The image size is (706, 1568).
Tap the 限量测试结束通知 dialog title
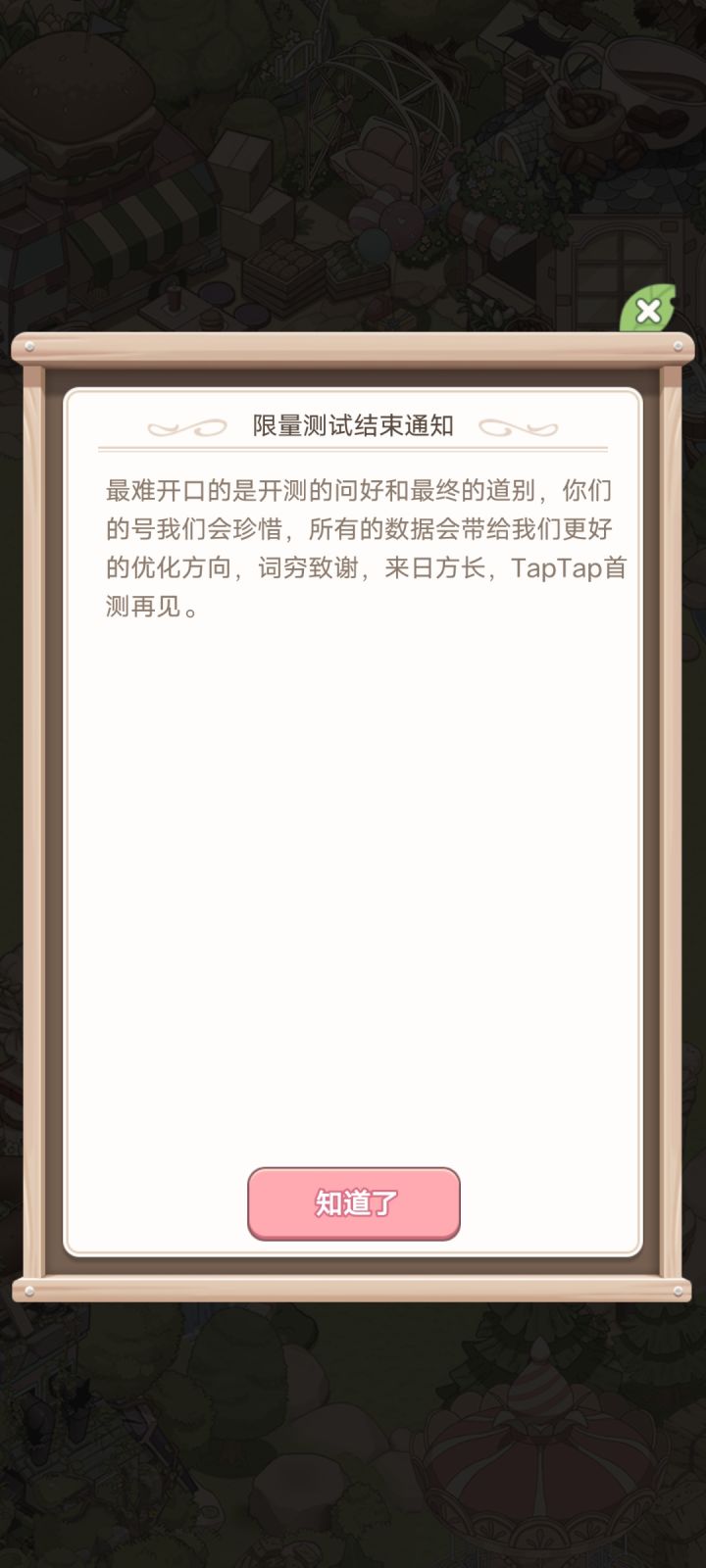pos(353,427)
